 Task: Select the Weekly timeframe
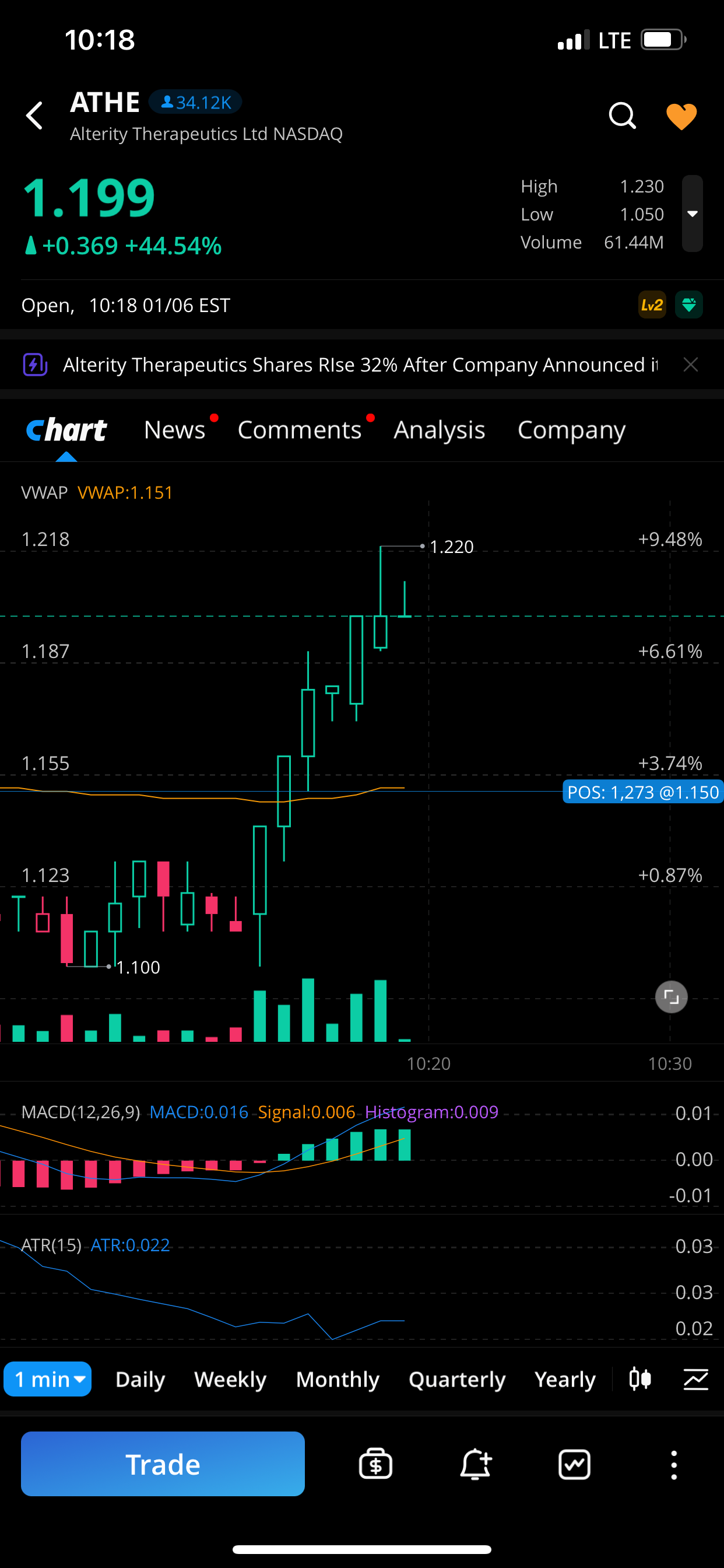point(230,1380)
